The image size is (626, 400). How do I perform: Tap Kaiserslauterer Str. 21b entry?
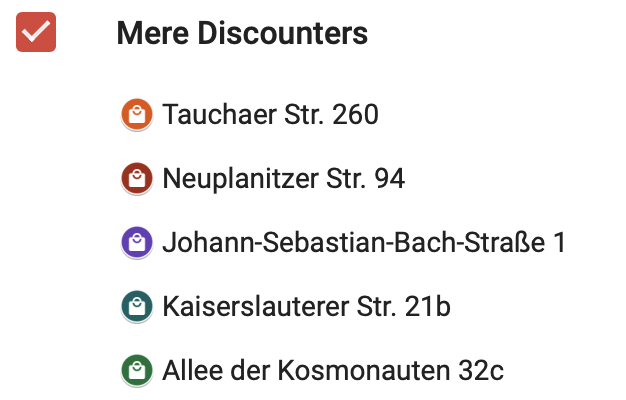coord(306,307)
